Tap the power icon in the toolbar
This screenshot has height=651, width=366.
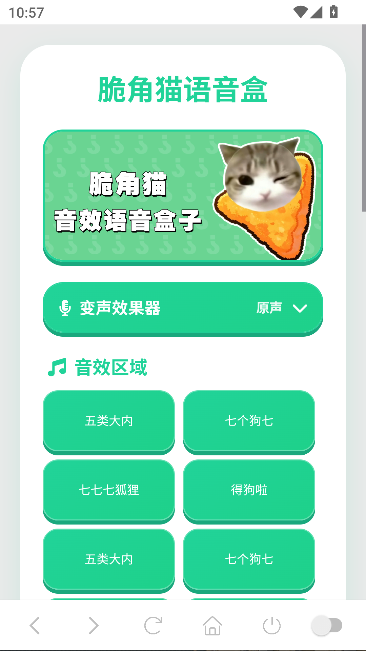click(x=272, y=625)
